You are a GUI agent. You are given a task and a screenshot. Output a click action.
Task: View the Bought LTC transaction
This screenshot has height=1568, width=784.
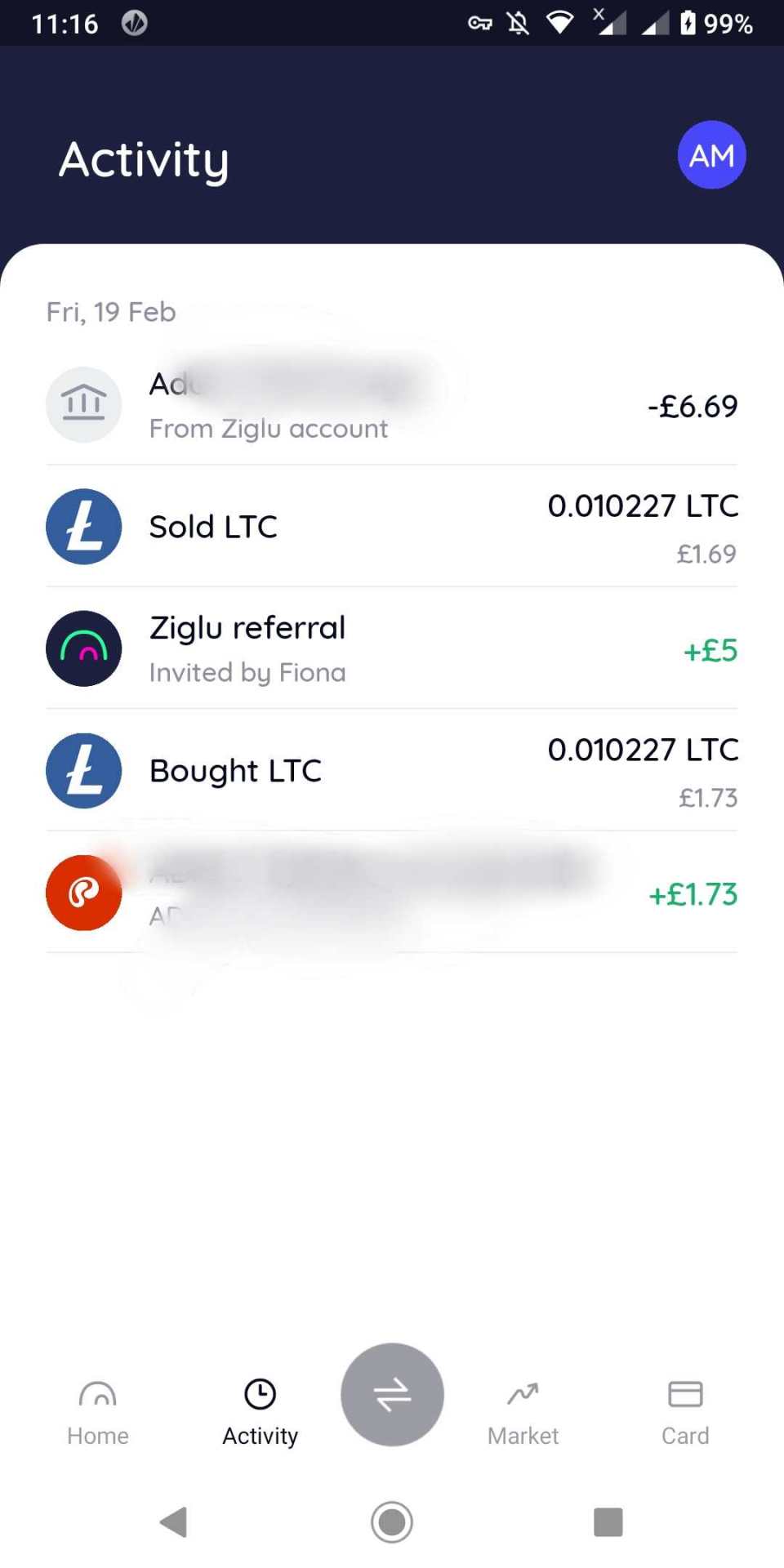tap(392, 771)
